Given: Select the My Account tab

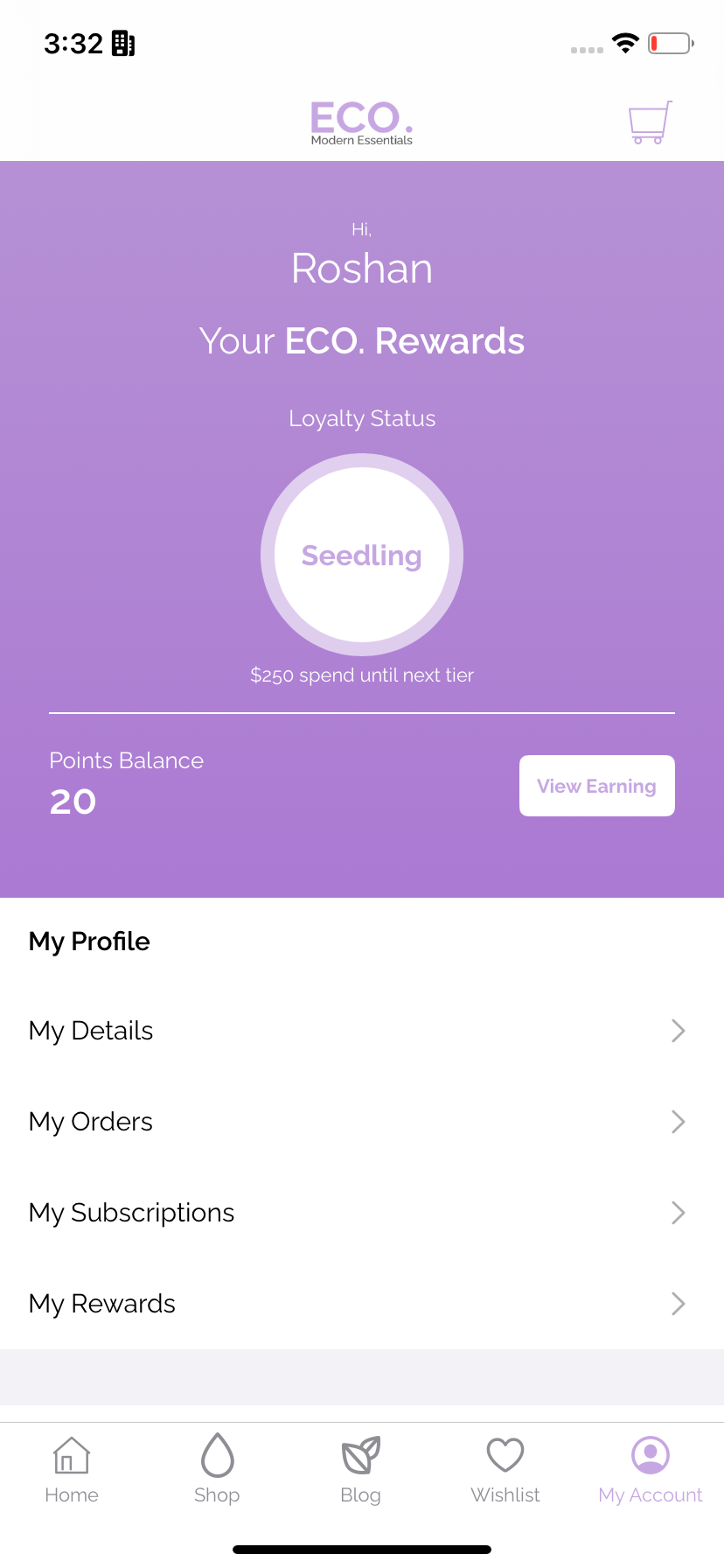Looking at the screenshot, I should click(650, 1470).
